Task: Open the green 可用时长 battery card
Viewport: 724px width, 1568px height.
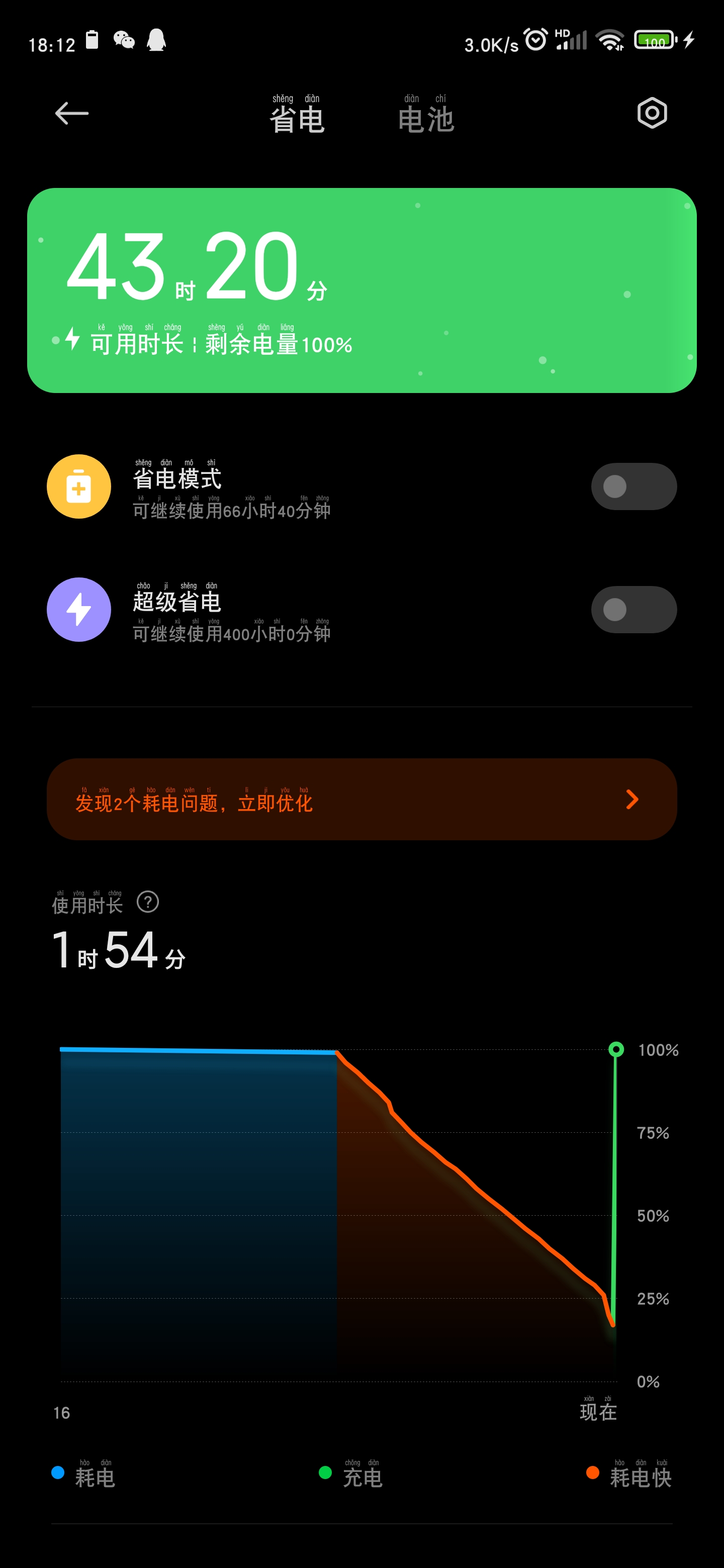Action: pyautogui.click(x=361, y=290)
